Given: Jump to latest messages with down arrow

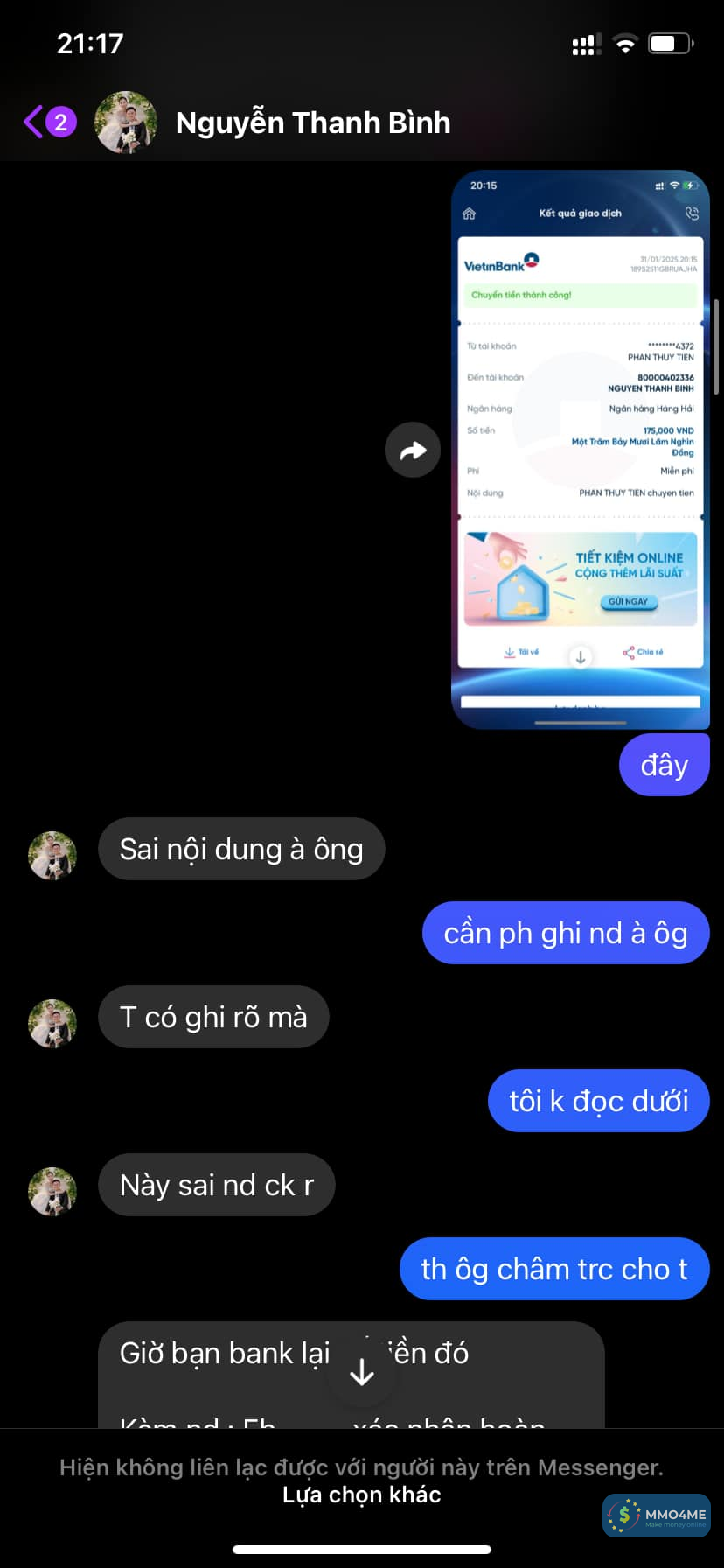Looking at the screenshot, I should [x=361, y=1372].
